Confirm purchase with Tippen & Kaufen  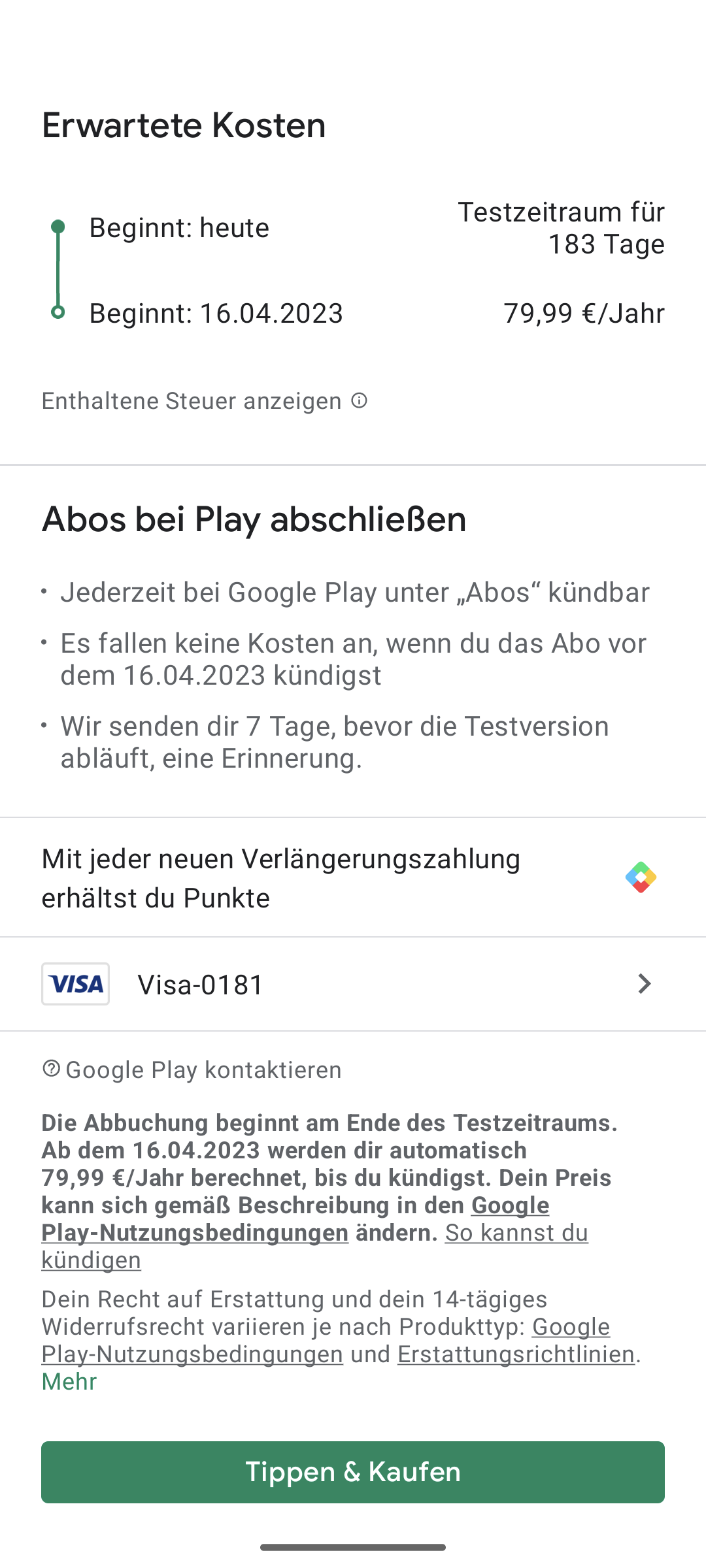[353, 1472]
